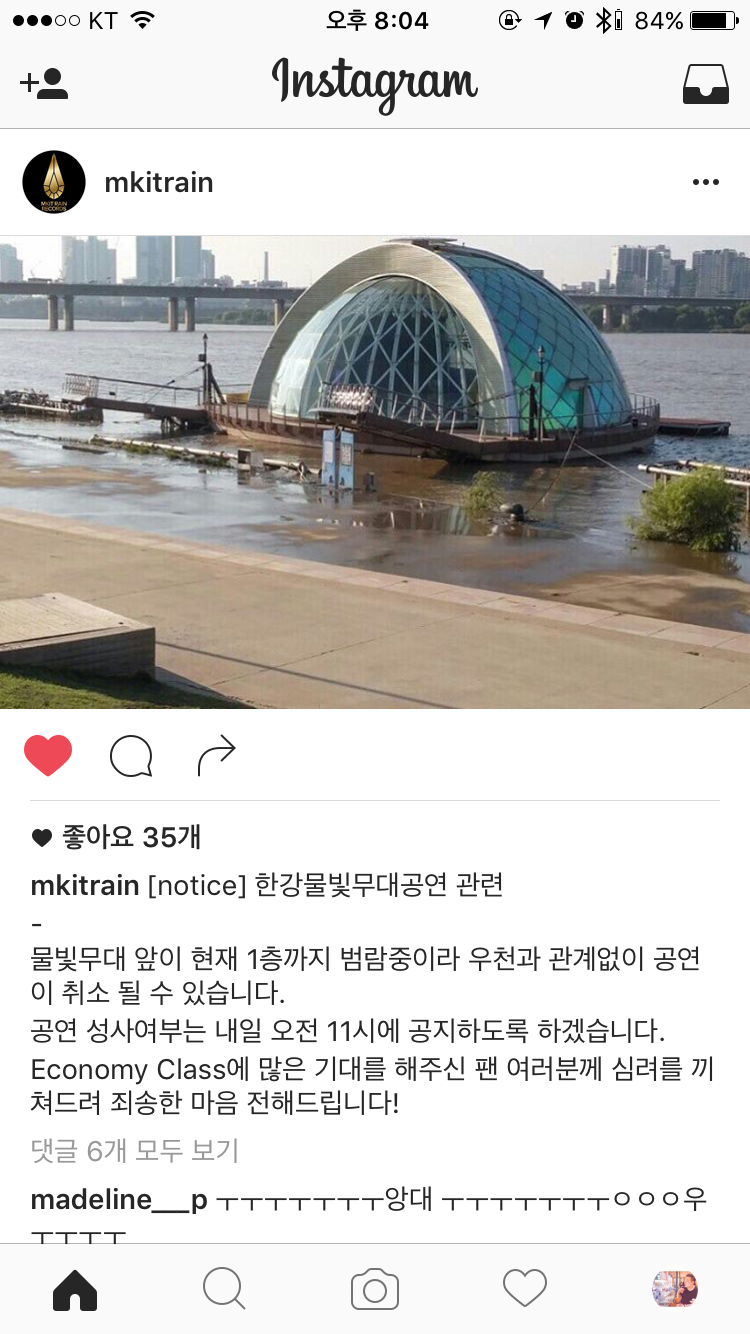This screenshot has height=1334, width=750.
Task: Open mkitrain's profile picture
Action: 54,182
